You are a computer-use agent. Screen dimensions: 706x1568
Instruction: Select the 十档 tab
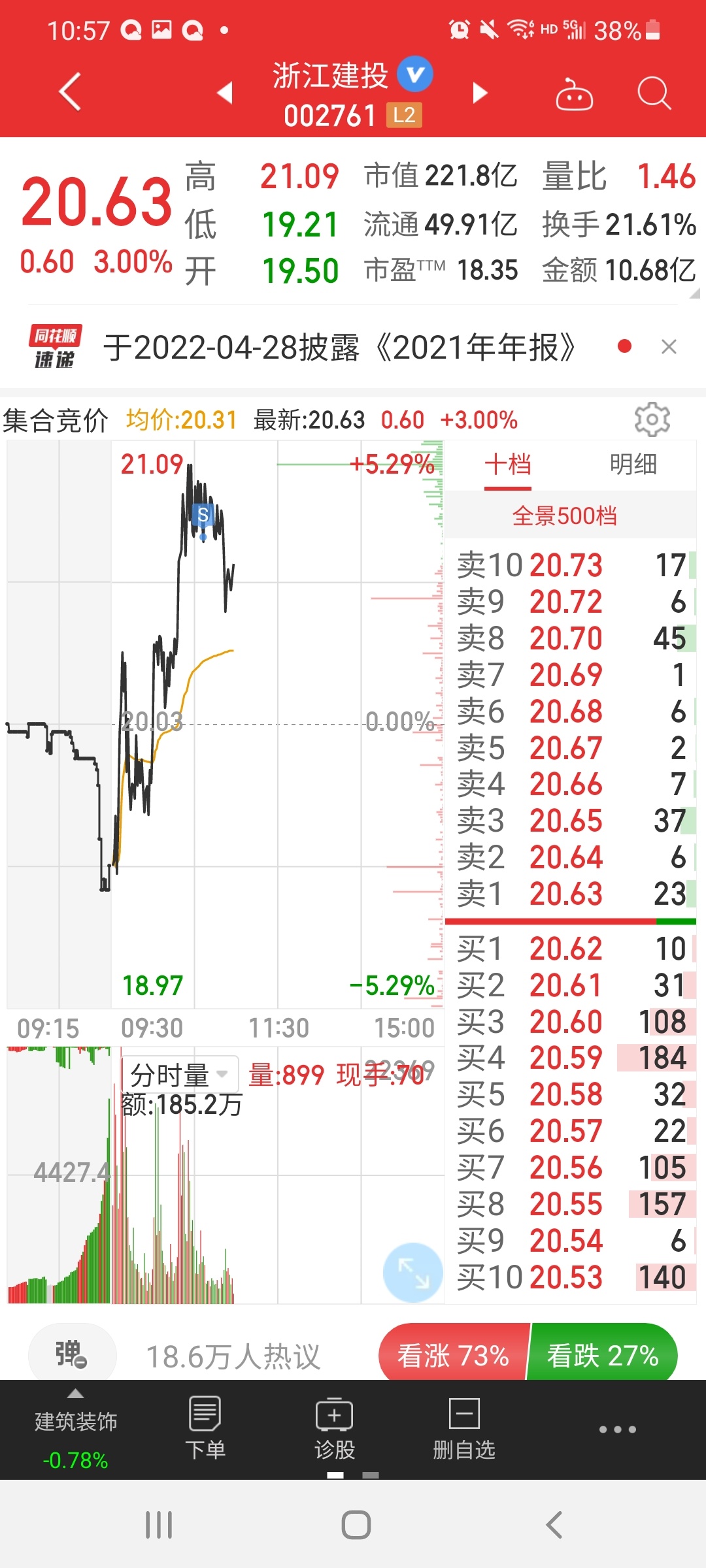coord(508,465)
